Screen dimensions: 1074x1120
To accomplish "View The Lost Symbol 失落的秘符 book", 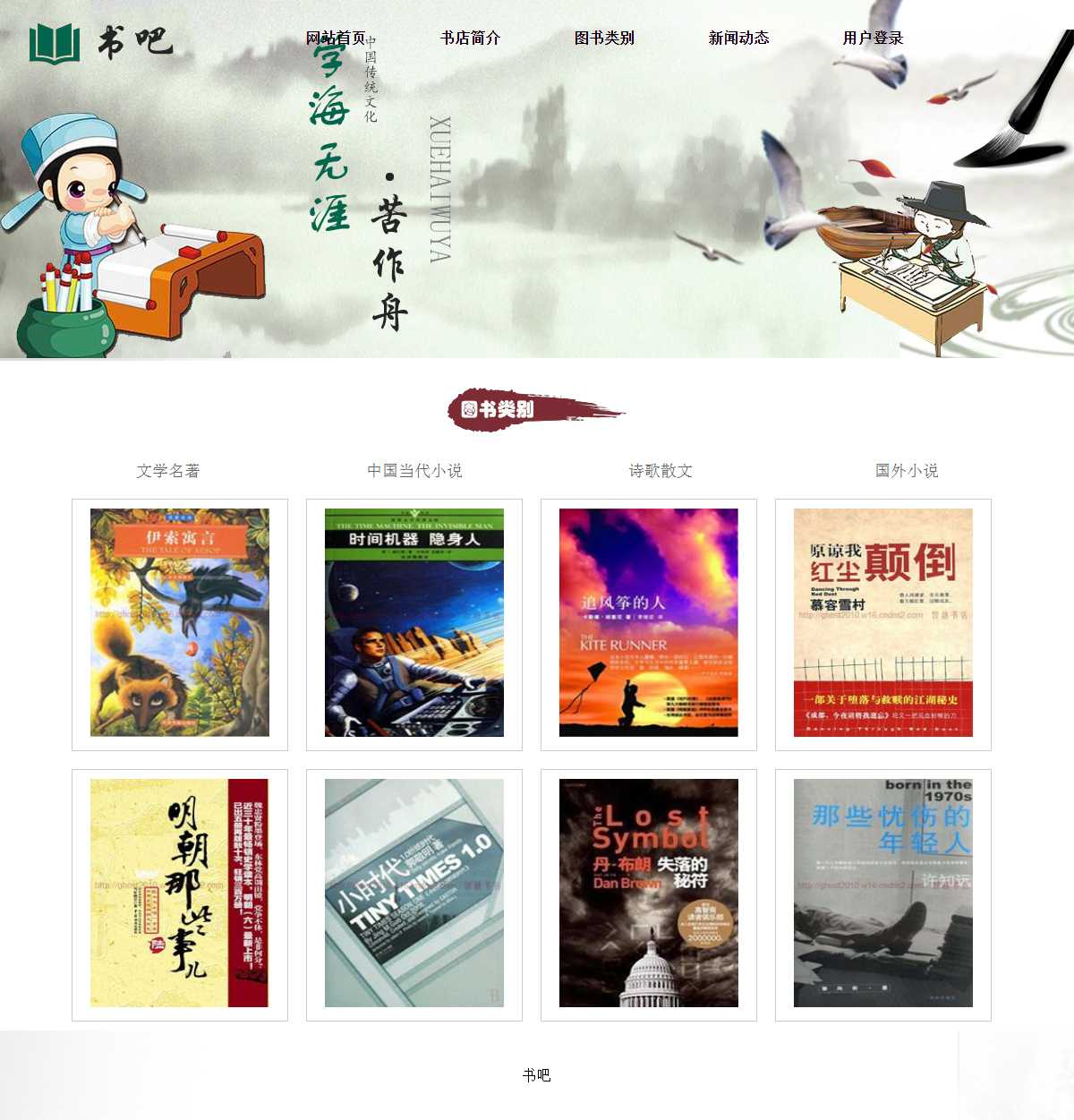I will pos(649,893).
